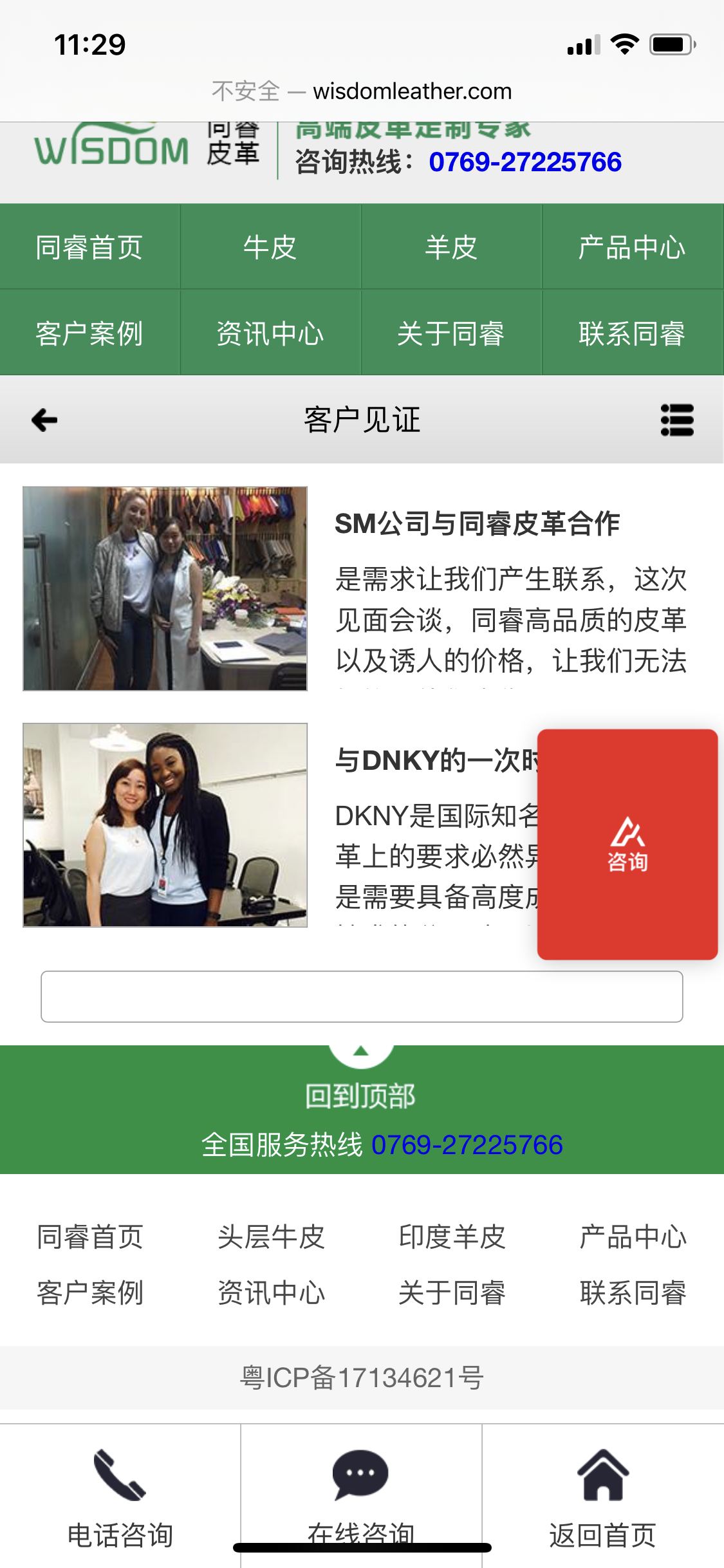Select 牛皮 in the top menu
Viewport: 724px width, 1568px height.
(270, 248)
